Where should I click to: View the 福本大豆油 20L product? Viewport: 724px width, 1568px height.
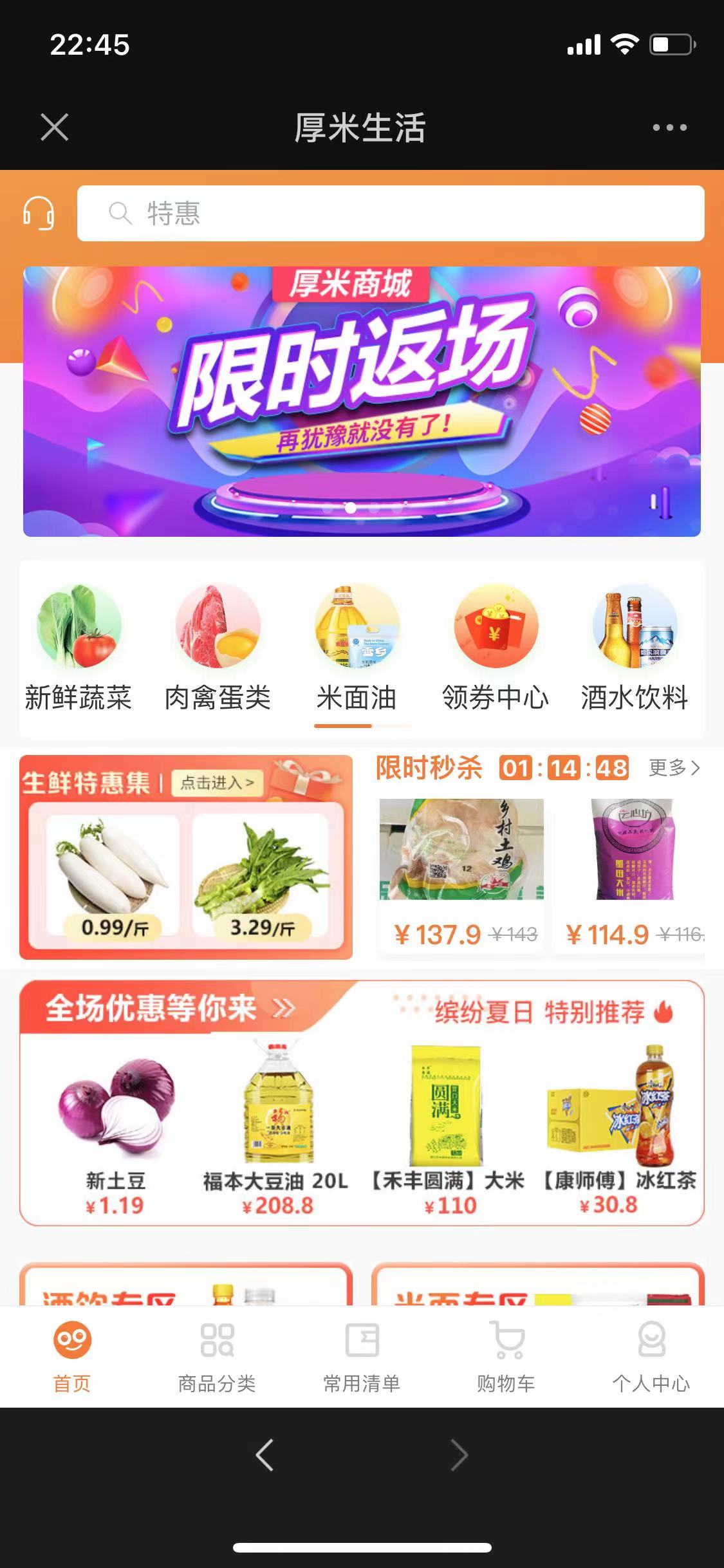point(277,1130)
